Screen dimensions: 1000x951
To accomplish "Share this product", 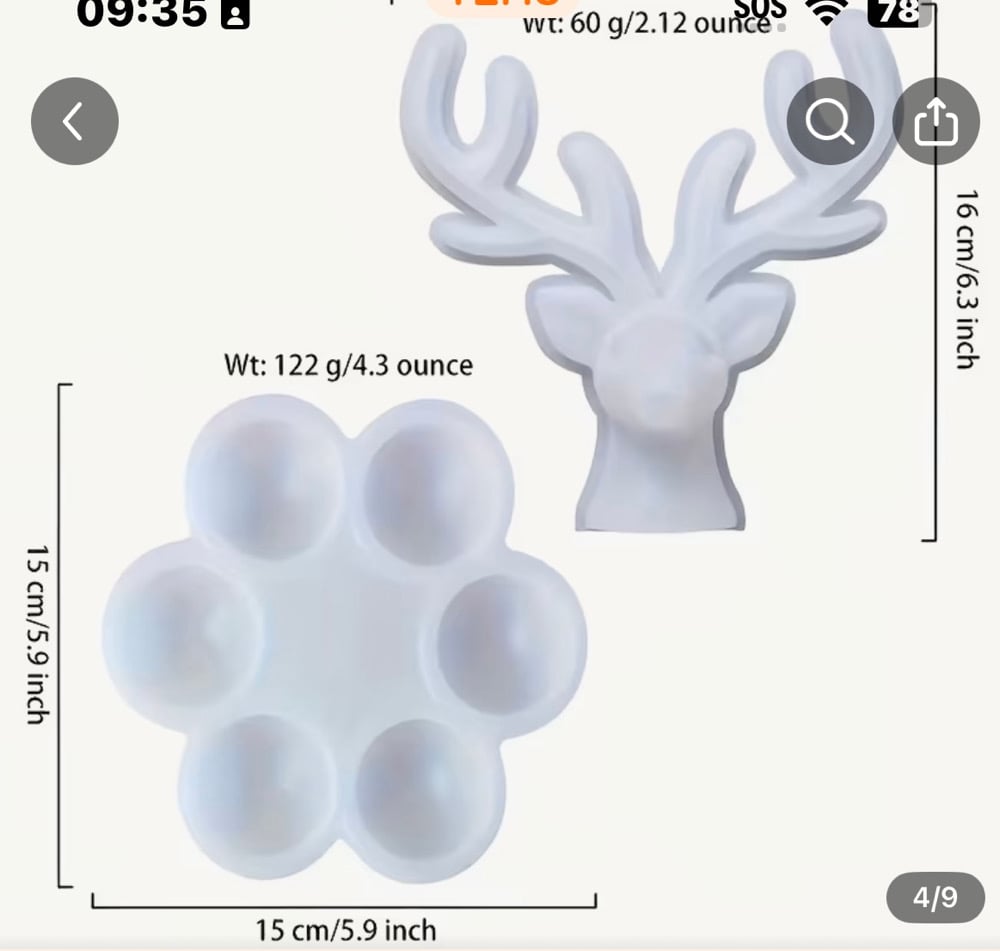I will click(x=936, y=121).
